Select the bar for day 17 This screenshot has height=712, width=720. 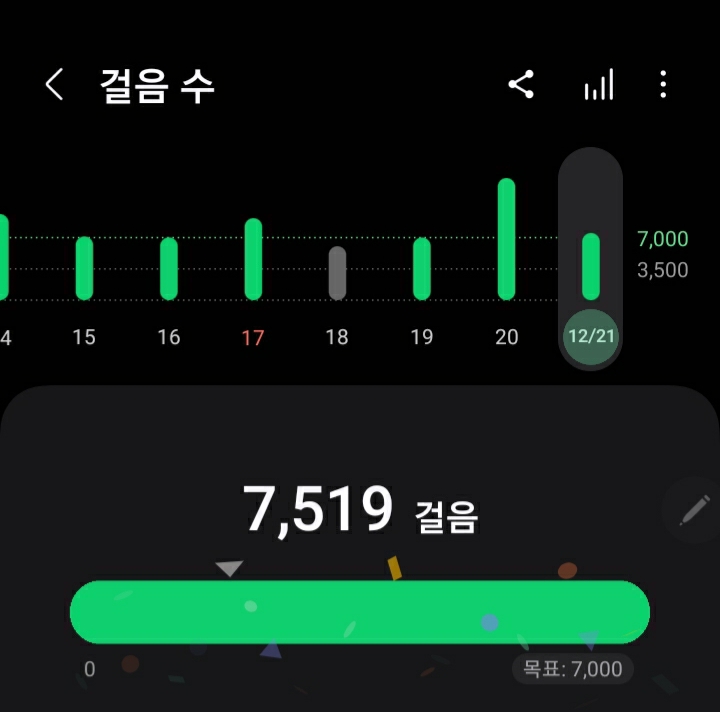click(x=253, y=259)
